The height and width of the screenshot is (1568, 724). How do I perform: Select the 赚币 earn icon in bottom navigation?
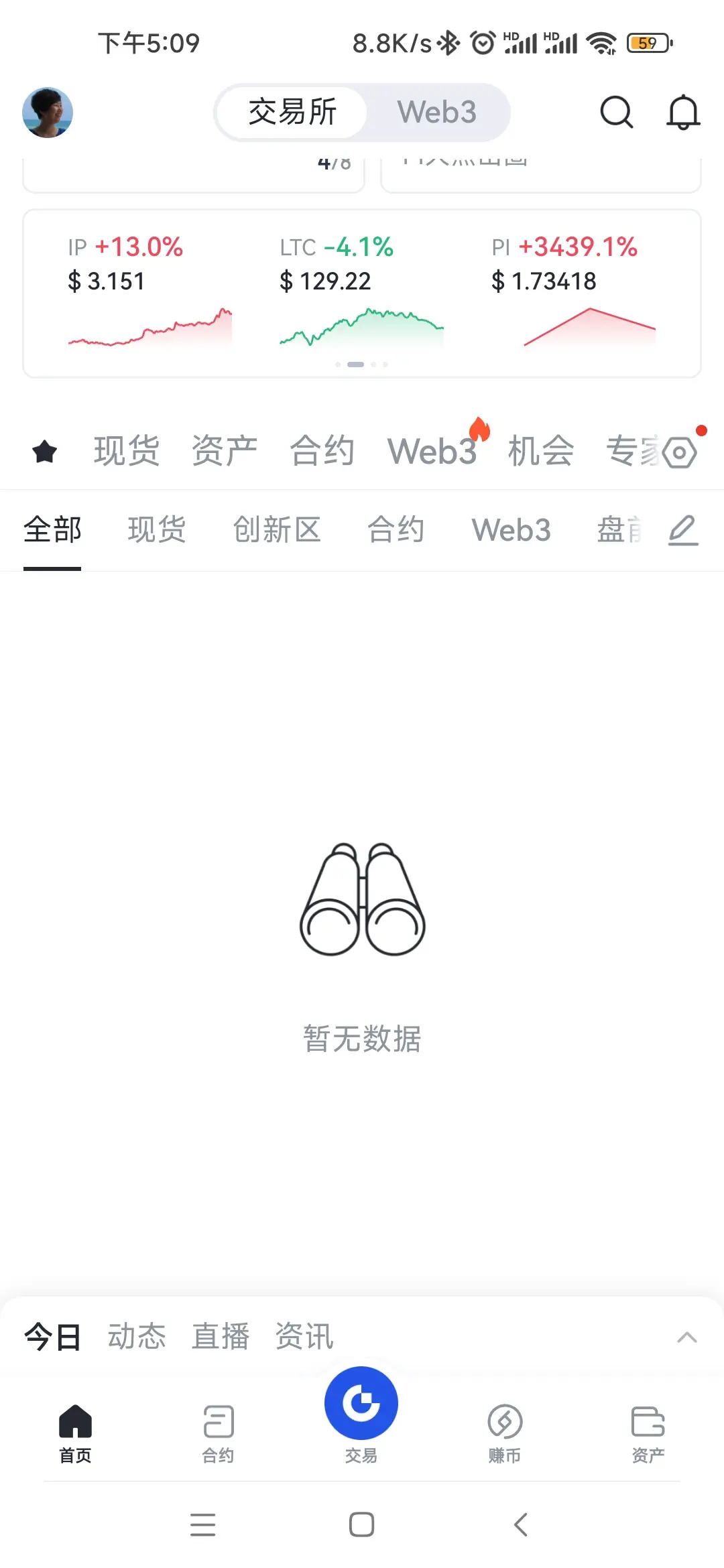pyautogui.click(x=504, y=1421)
